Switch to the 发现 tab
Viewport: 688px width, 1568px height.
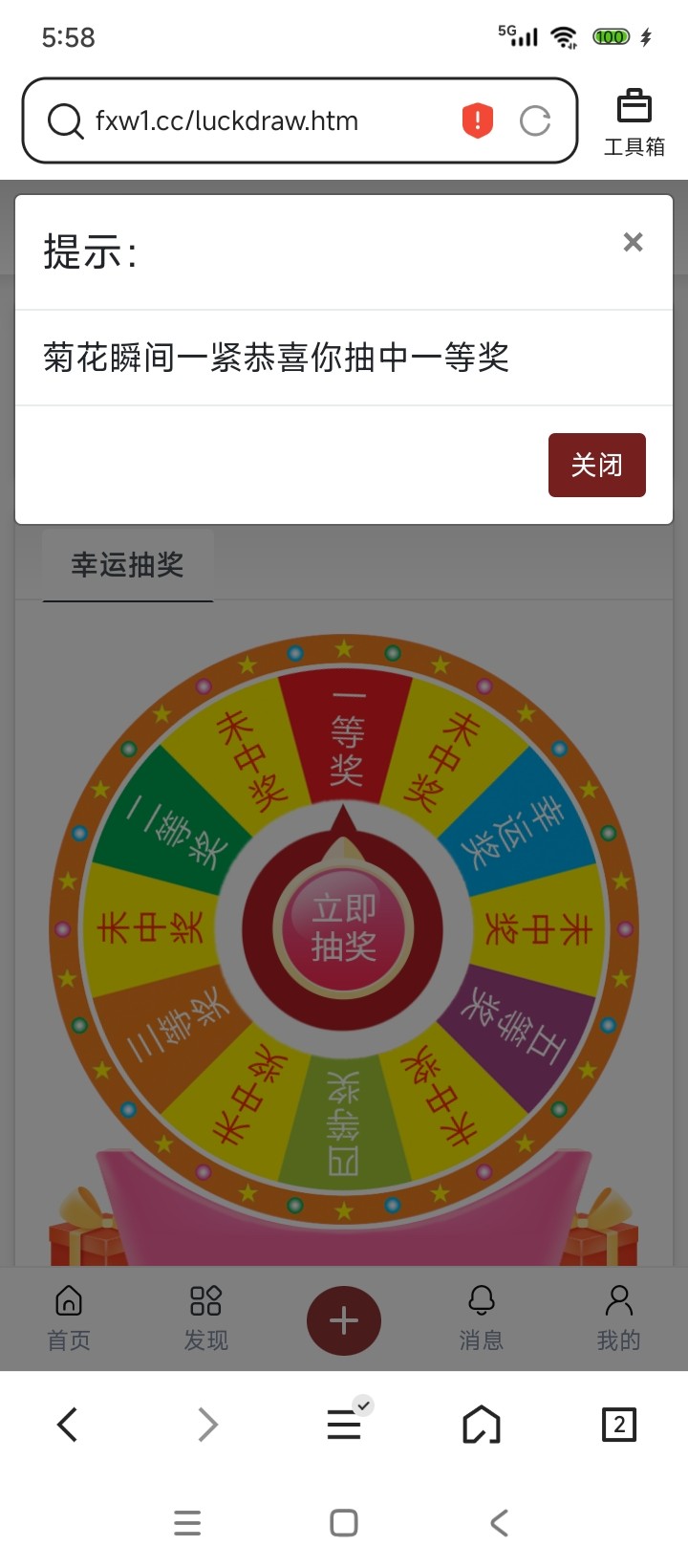pyautogui.click(x=206, y=1318)
